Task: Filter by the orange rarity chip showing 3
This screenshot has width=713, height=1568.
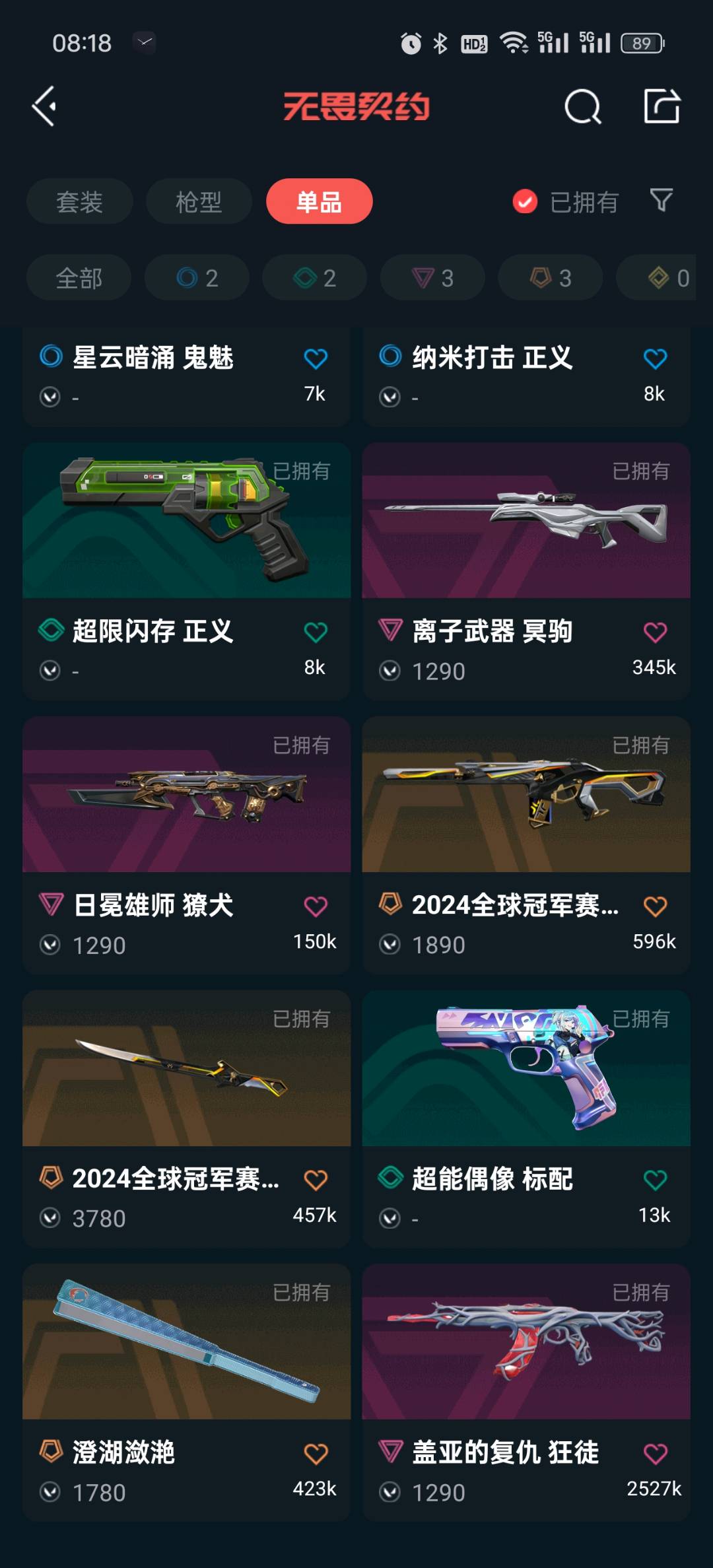Action: click(551, 278)
